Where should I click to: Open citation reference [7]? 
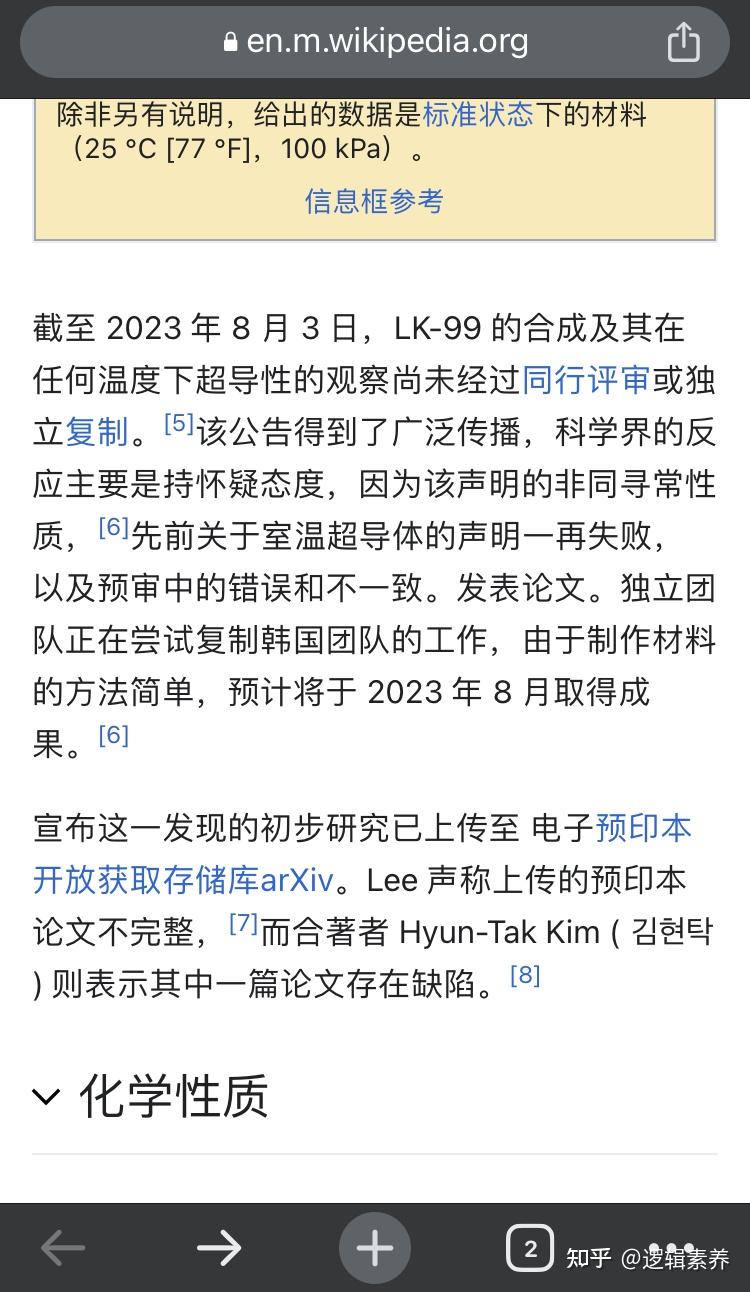point(243,923)
